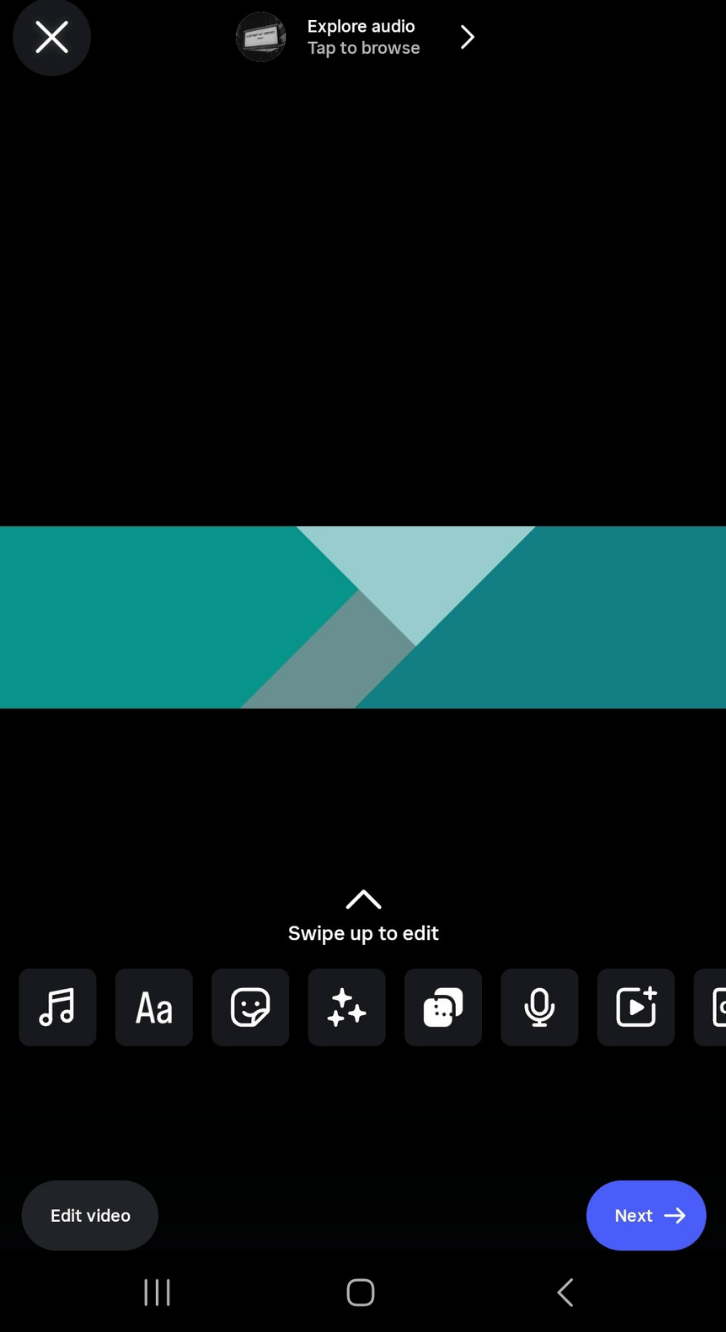The height and width of the screenshot is (1332, 726).
Task: Tap the up chevron above Swipe up to edit
Action: pyautogui.click(x=363, y=900)
